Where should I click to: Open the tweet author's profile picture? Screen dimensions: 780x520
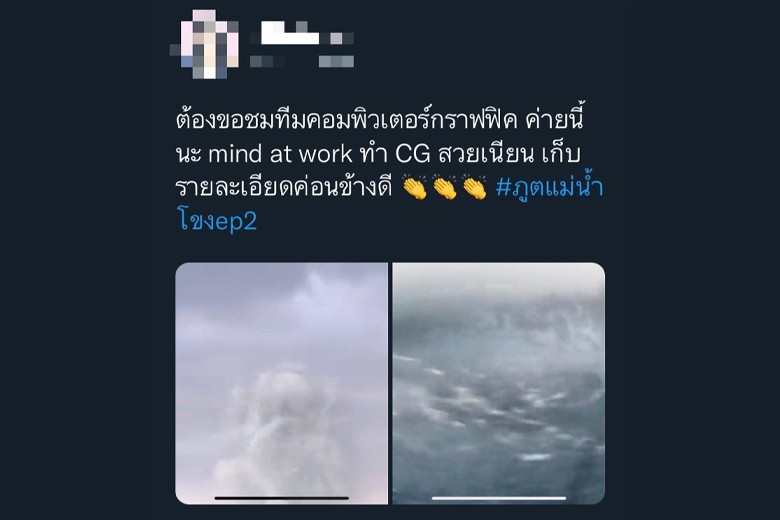(x=204, y=43)
